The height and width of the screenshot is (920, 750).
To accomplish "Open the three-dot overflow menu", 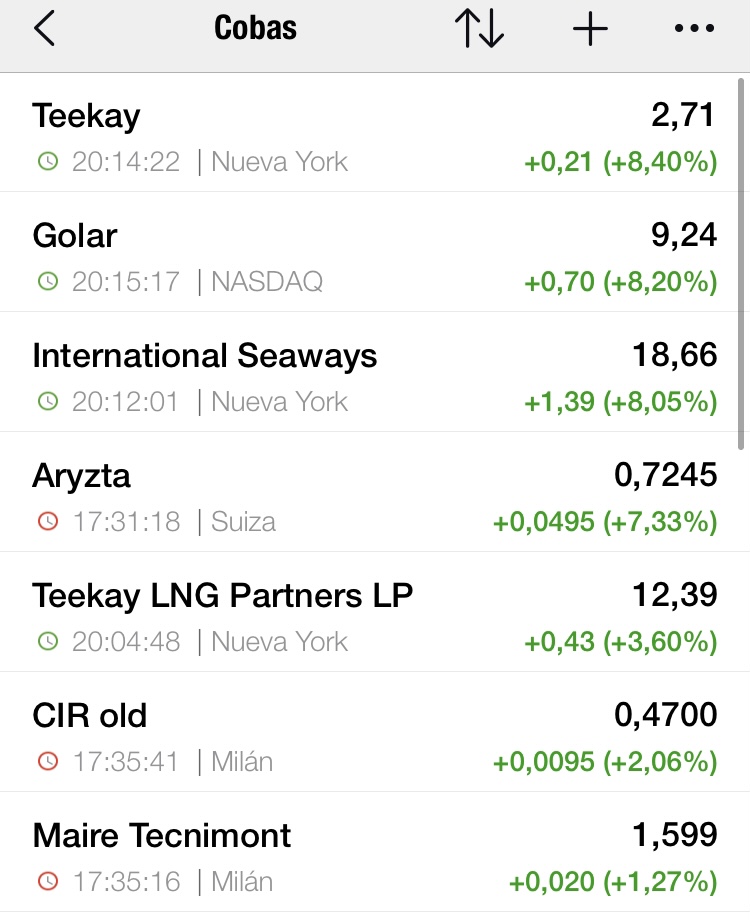I will tap(695, 30).
